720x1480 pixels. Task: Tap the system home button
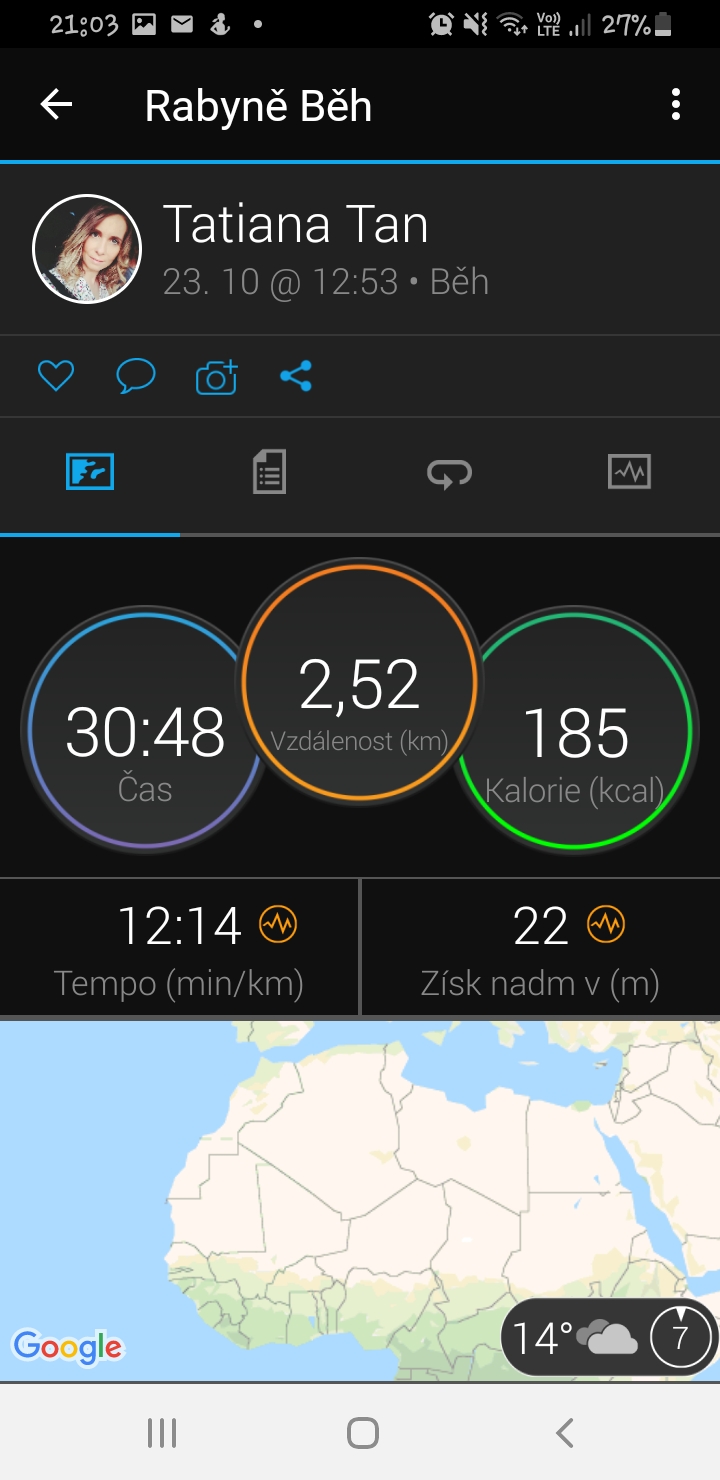(x=362, y=1433)
